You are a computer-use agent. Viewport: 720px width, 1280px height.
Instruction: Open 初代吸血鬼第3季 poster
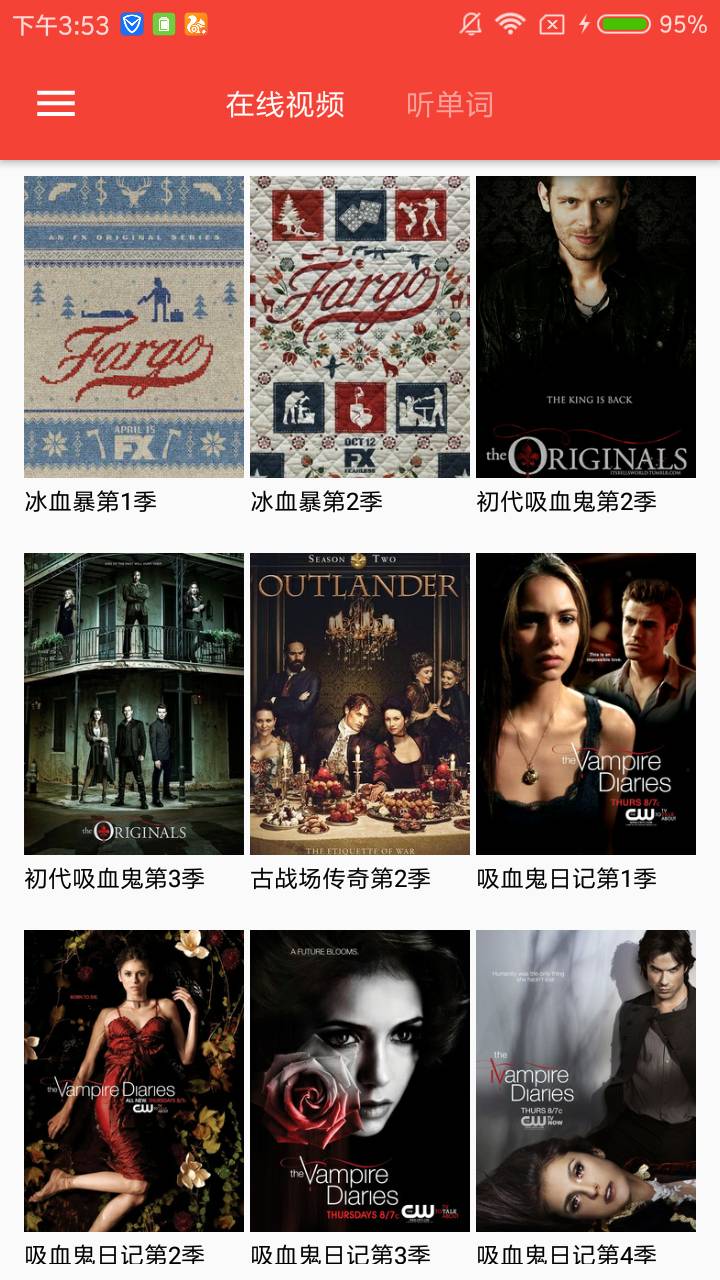134,704
